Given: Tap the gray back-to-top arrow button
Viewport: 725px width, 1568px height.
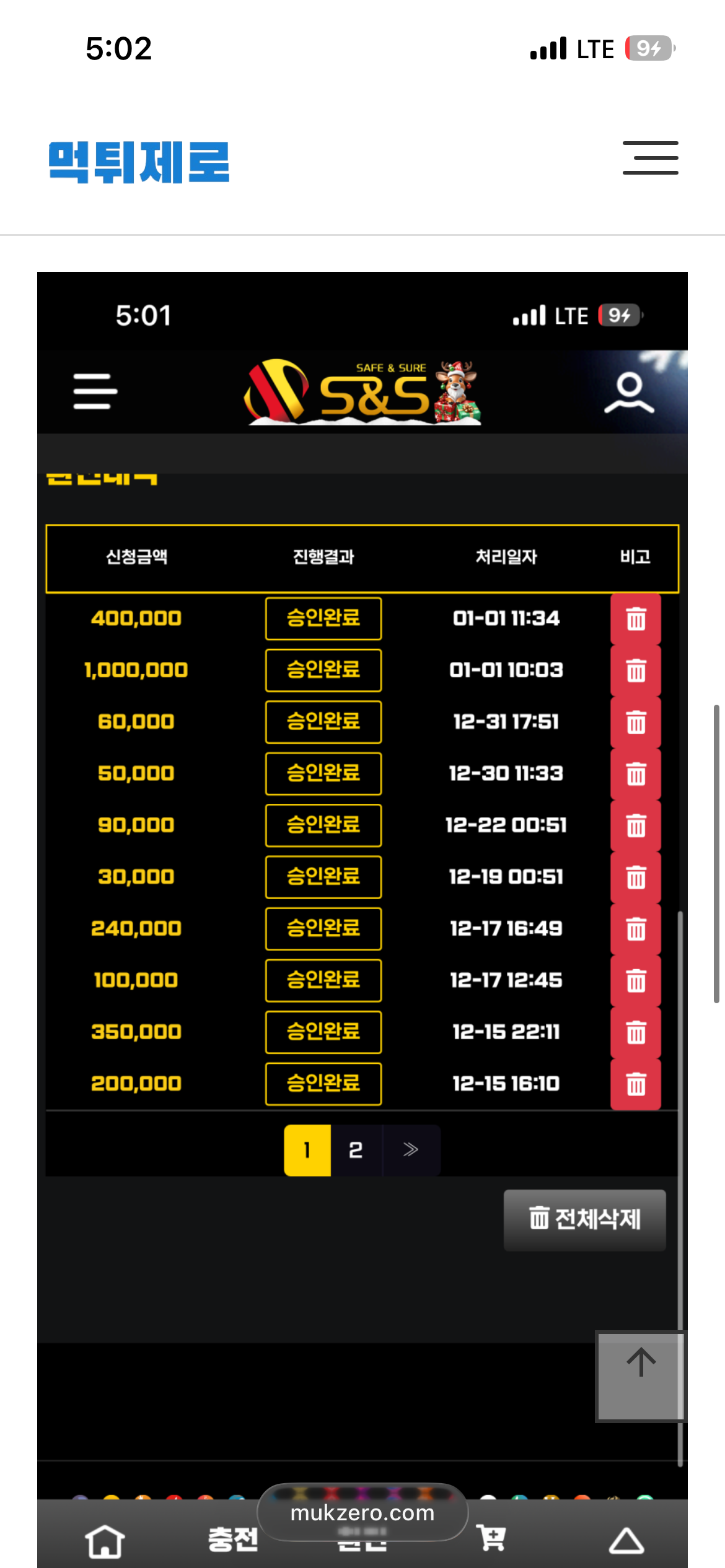Looking at the screenshot, I should 641,1375.
